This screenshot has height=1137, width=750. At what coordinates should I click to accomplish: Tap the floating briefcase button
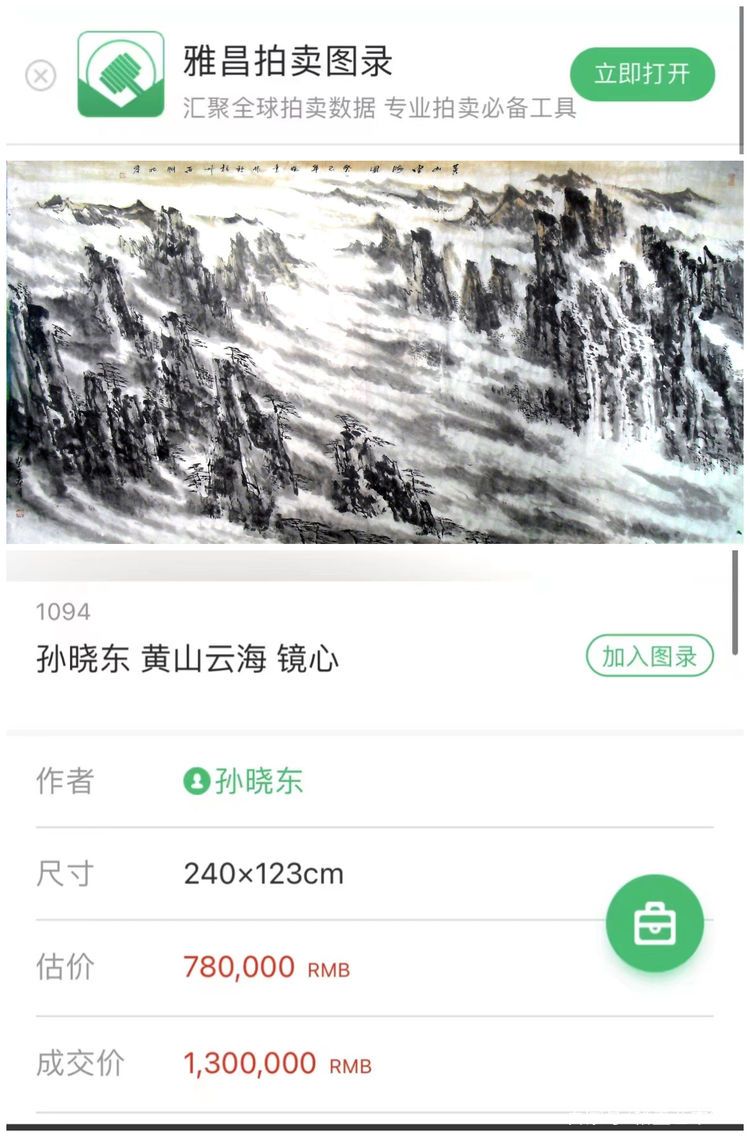click(655, 924)
